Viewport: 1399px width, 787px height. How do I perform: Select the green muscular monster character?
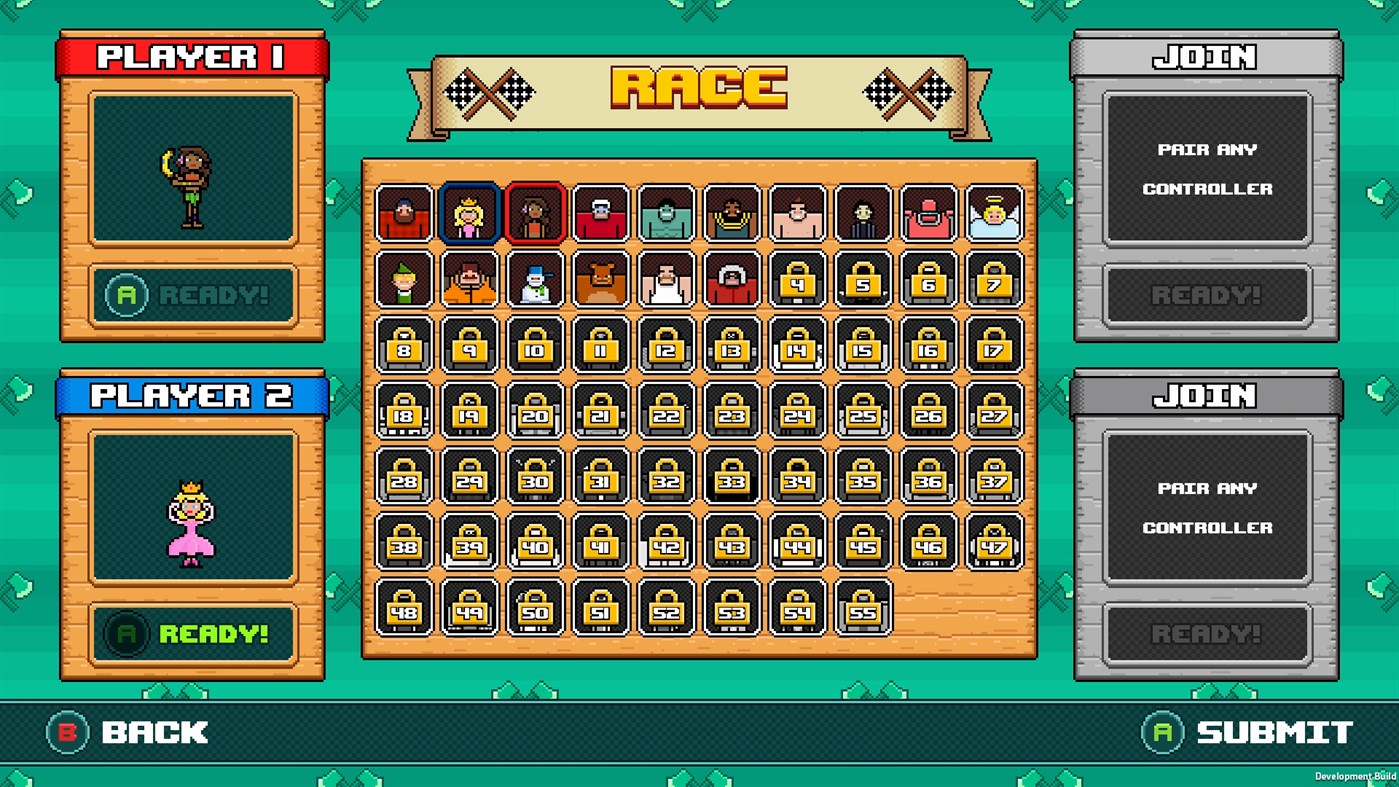coord(666,214)
